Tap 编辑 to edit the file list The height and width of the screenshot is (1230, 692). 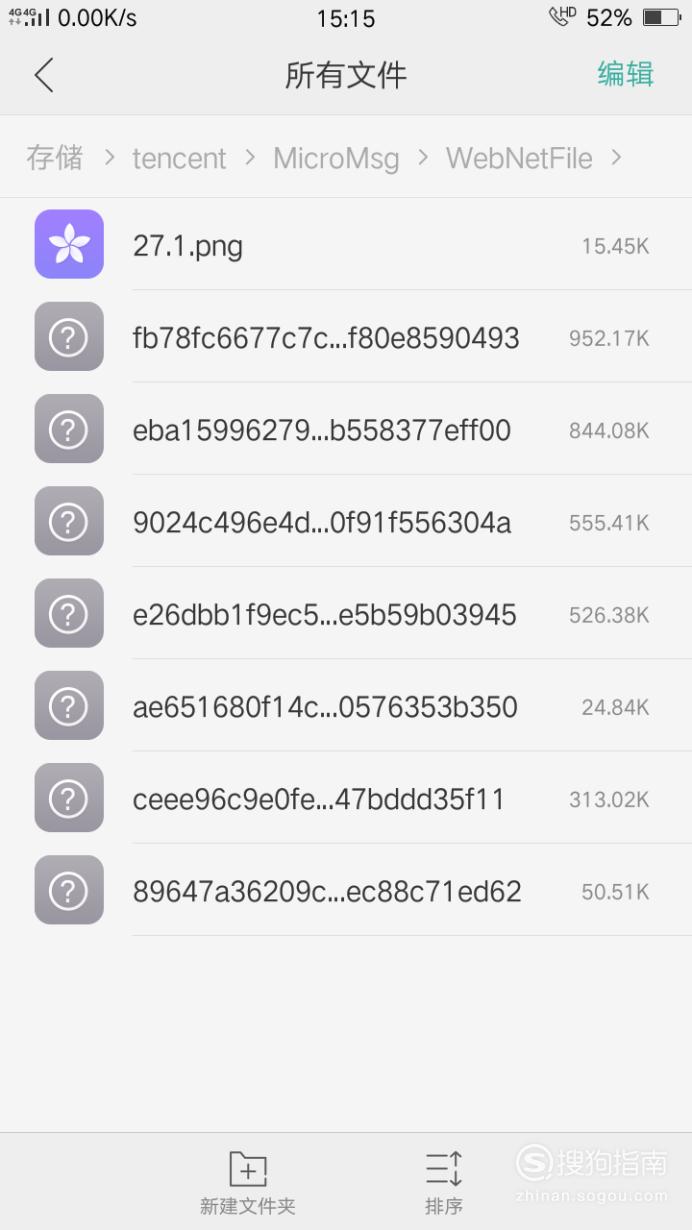coord(625,74)
